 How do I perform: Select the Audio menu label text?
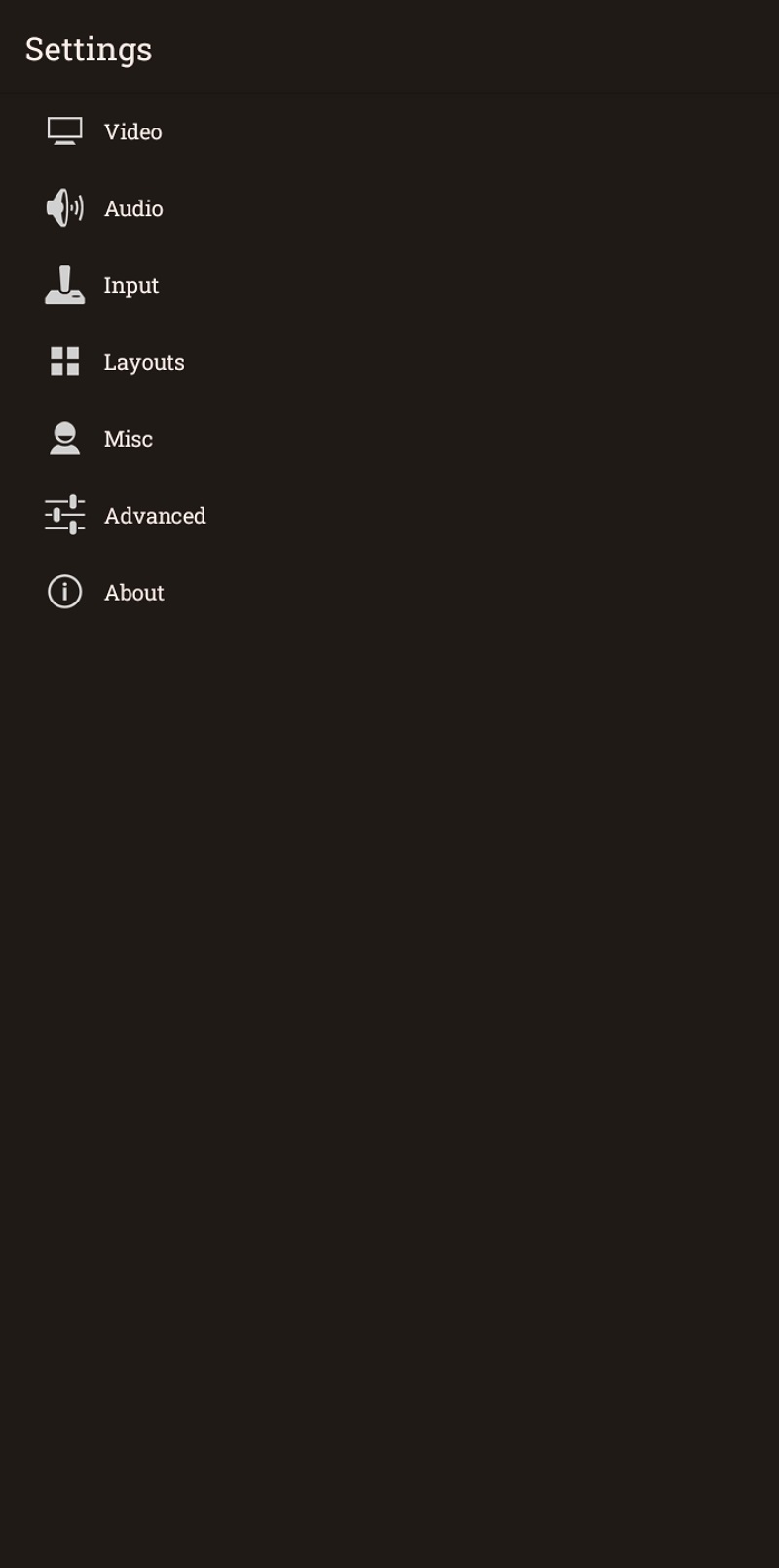133,208
